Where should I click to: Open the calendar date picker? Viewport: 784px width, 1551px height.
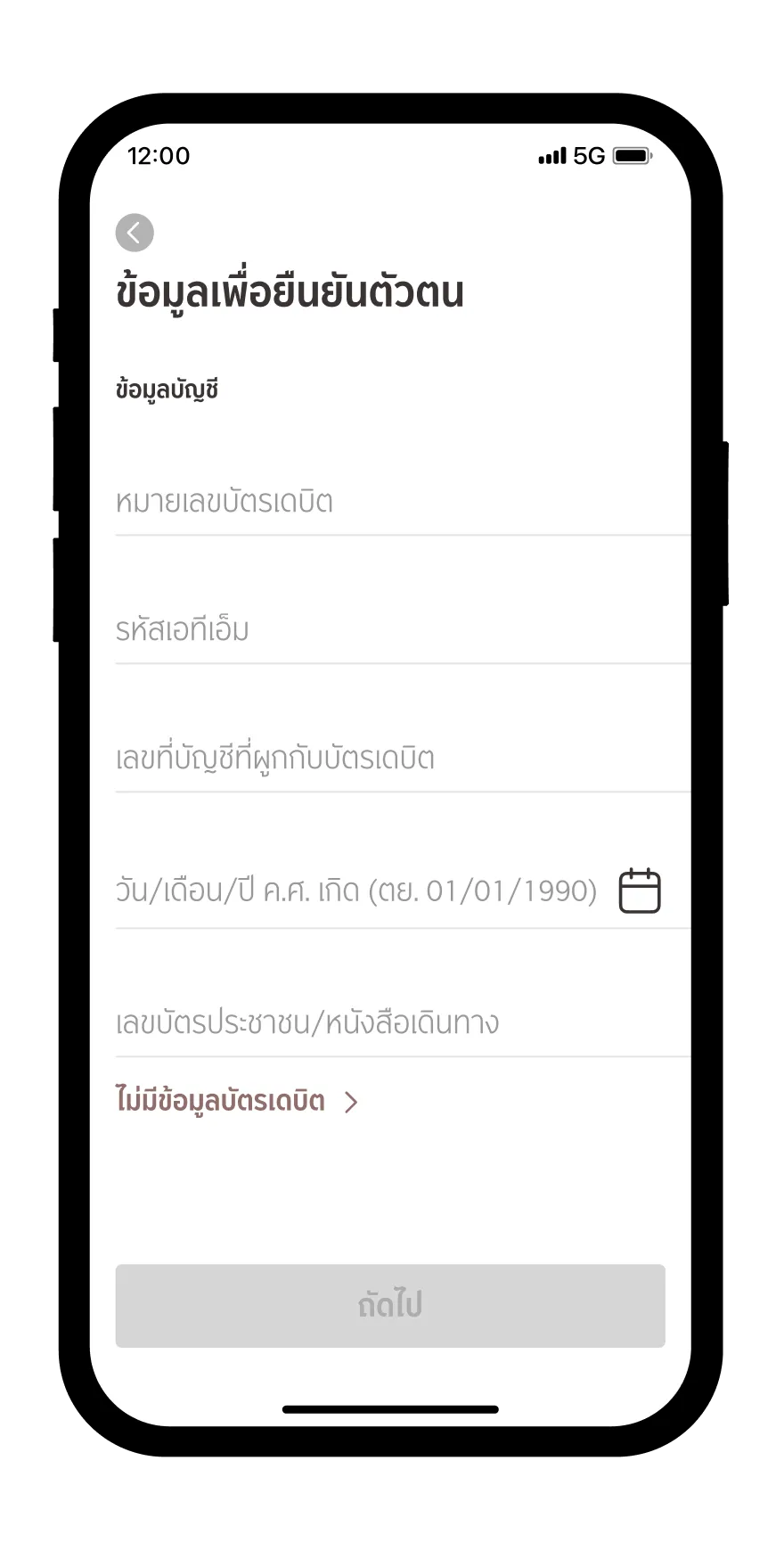point(640,890)
